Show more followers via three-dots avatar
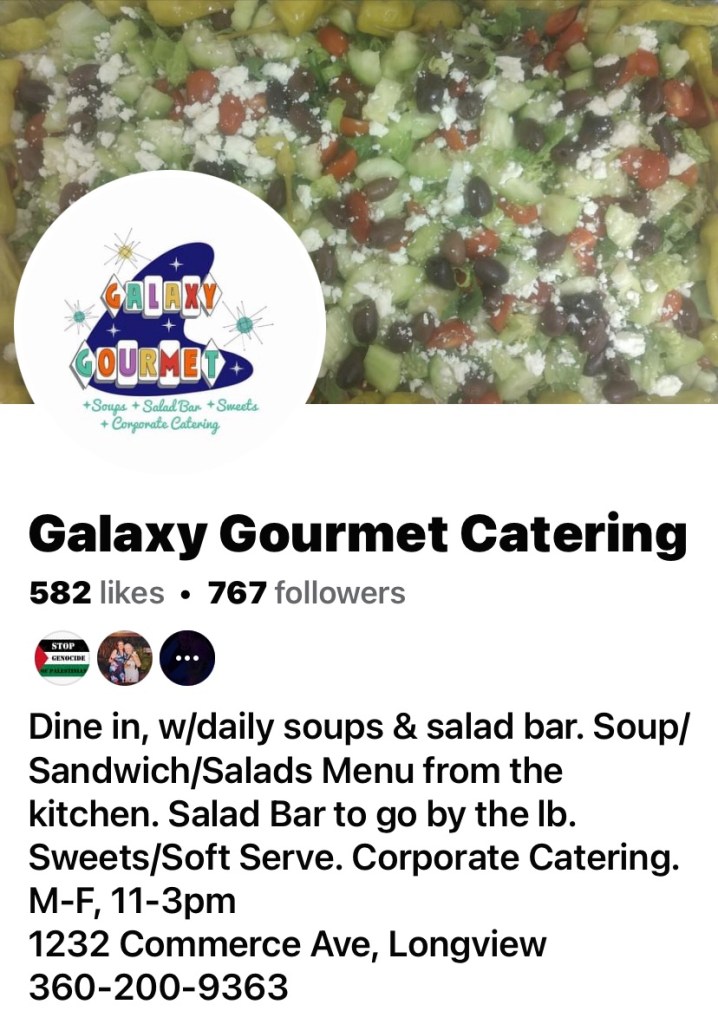718x1024 pixels. tap(187, 658)
